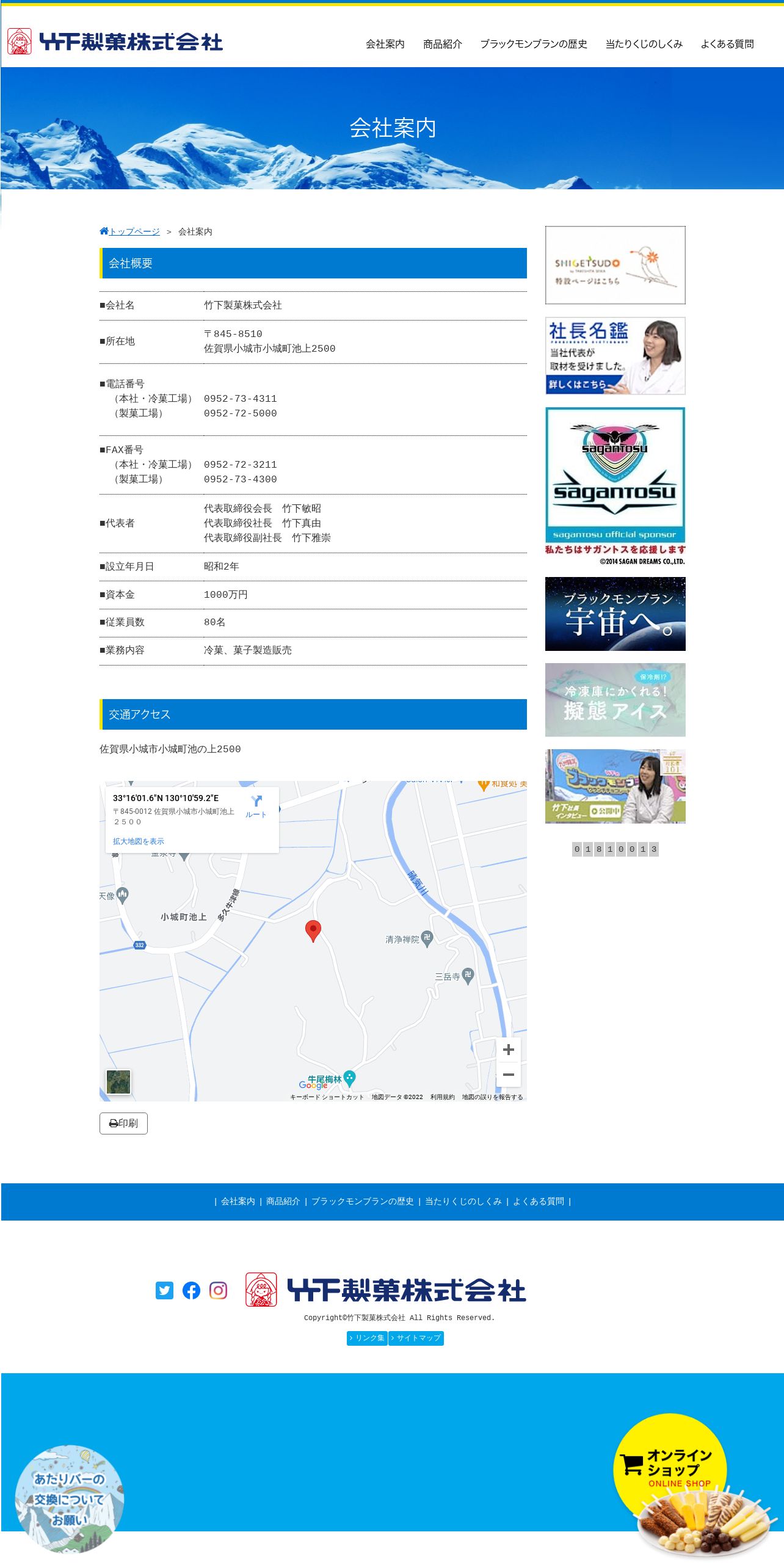The width and height of the screenshot is (784, 1568).
Task: Open ブラックモンブランの歴史 in the top menu
Action: click(x=533, y=44)
